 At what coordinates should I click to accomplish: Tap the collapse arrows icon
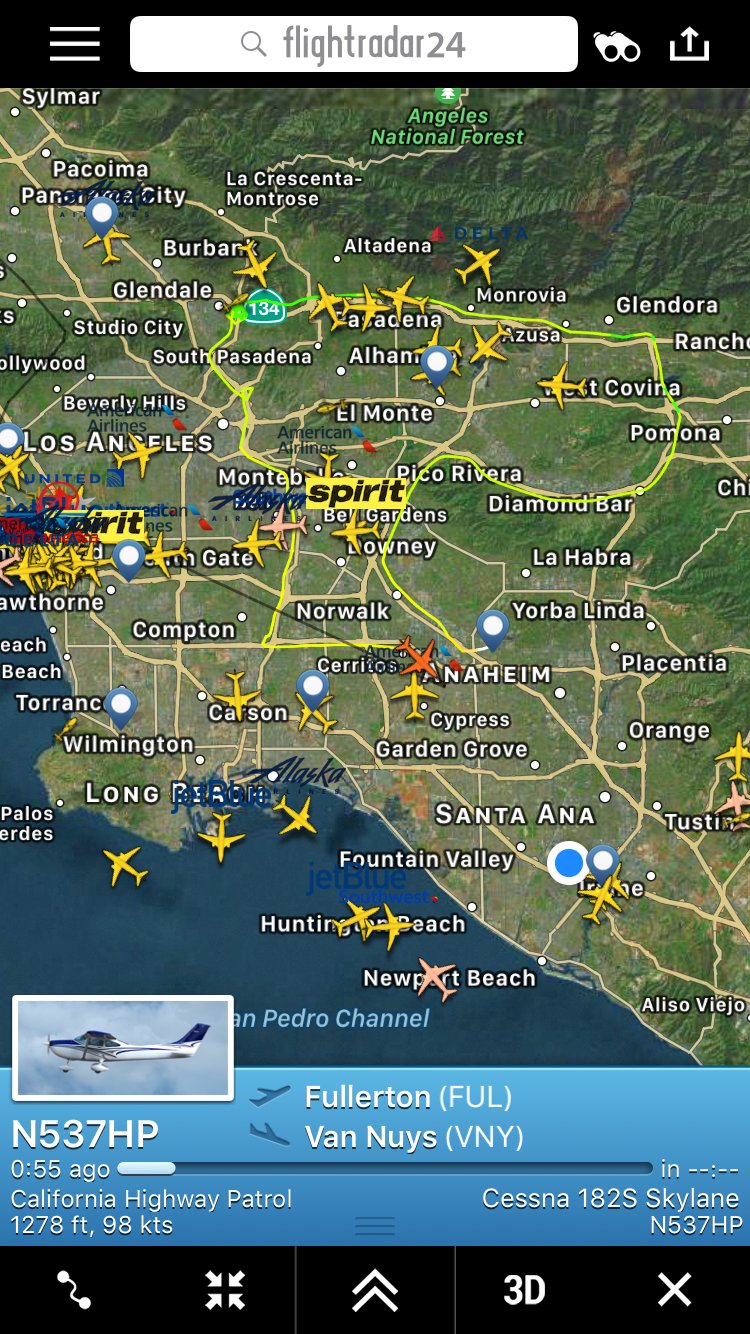[x=225, y=1290]
